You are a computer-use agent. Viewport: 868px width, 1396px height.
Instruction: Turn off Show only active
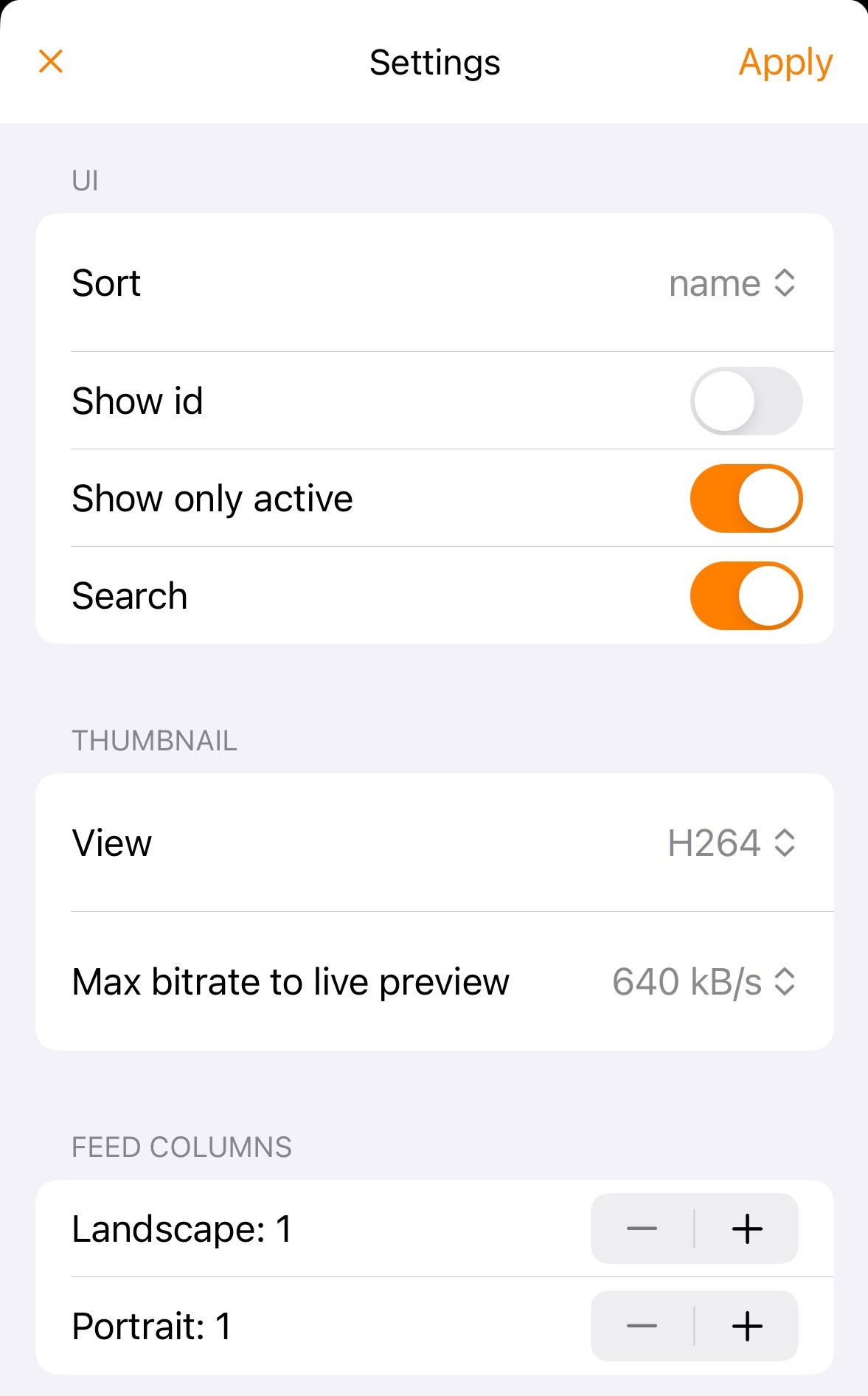pyautogui.click(x=746, y=498)
